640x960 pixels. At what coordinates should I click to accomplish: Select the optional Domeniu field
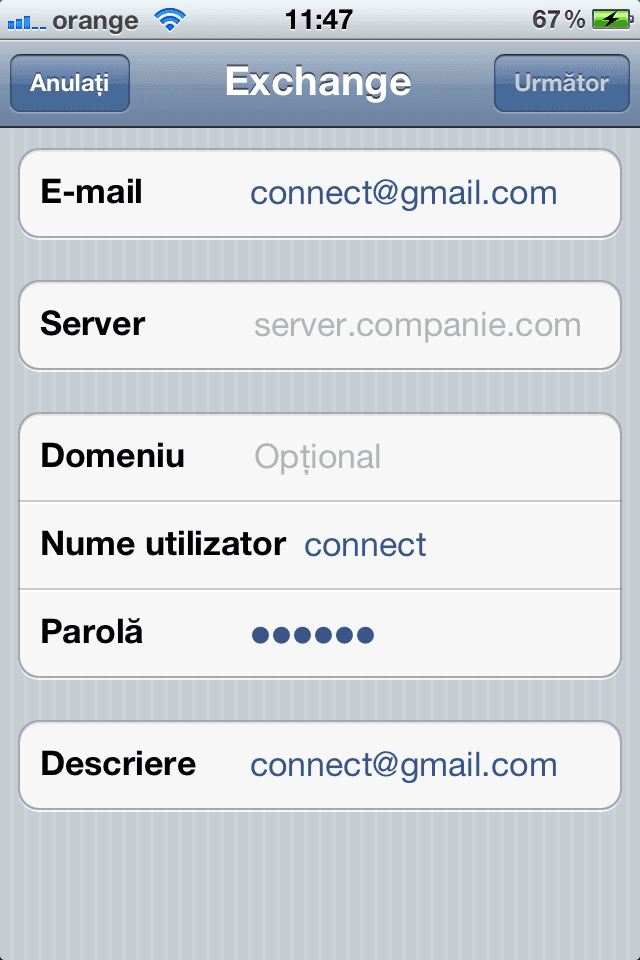click(x=420, y=457)
